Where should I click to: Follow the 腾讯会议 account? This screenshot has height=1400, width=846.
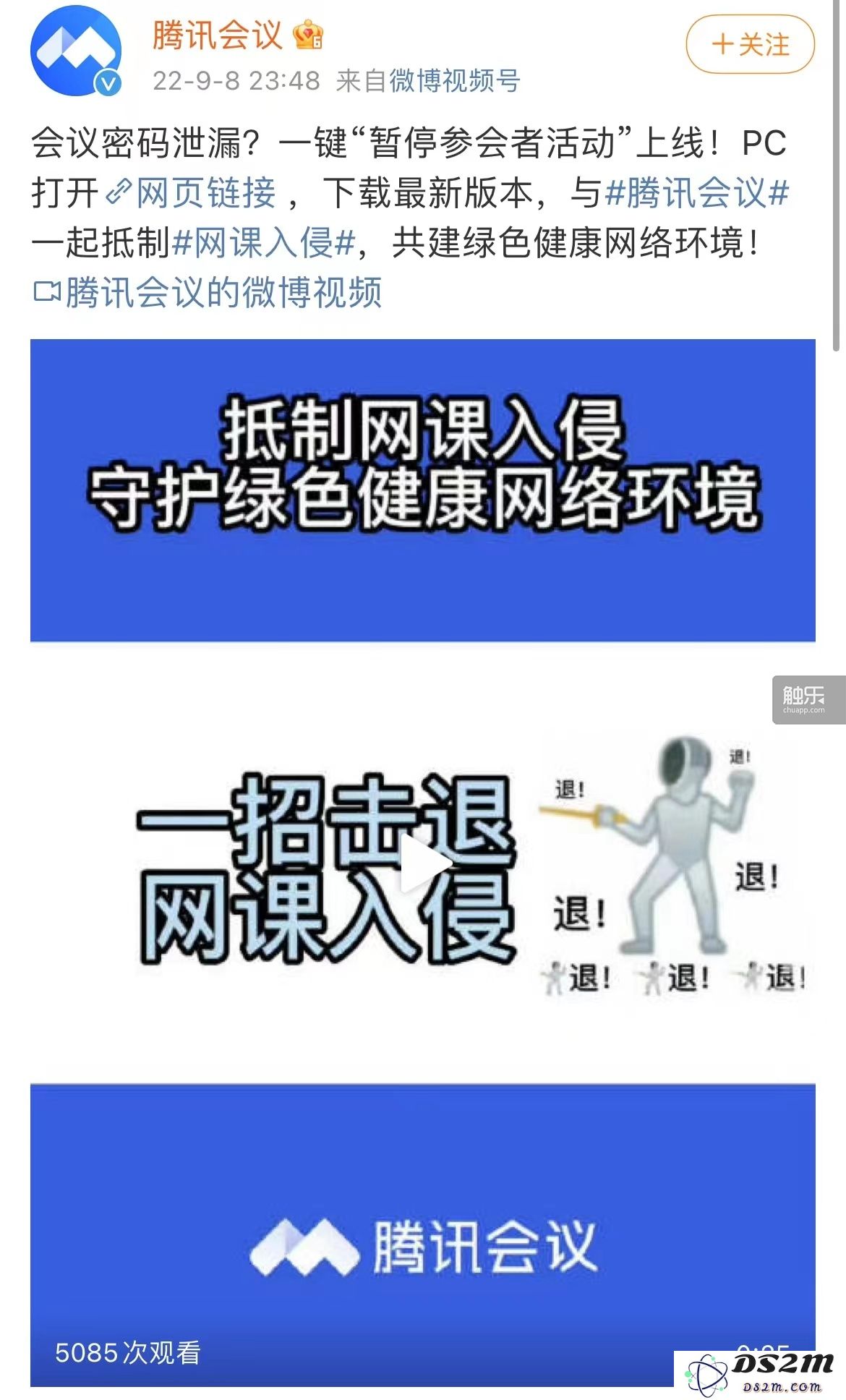[750, 45]
